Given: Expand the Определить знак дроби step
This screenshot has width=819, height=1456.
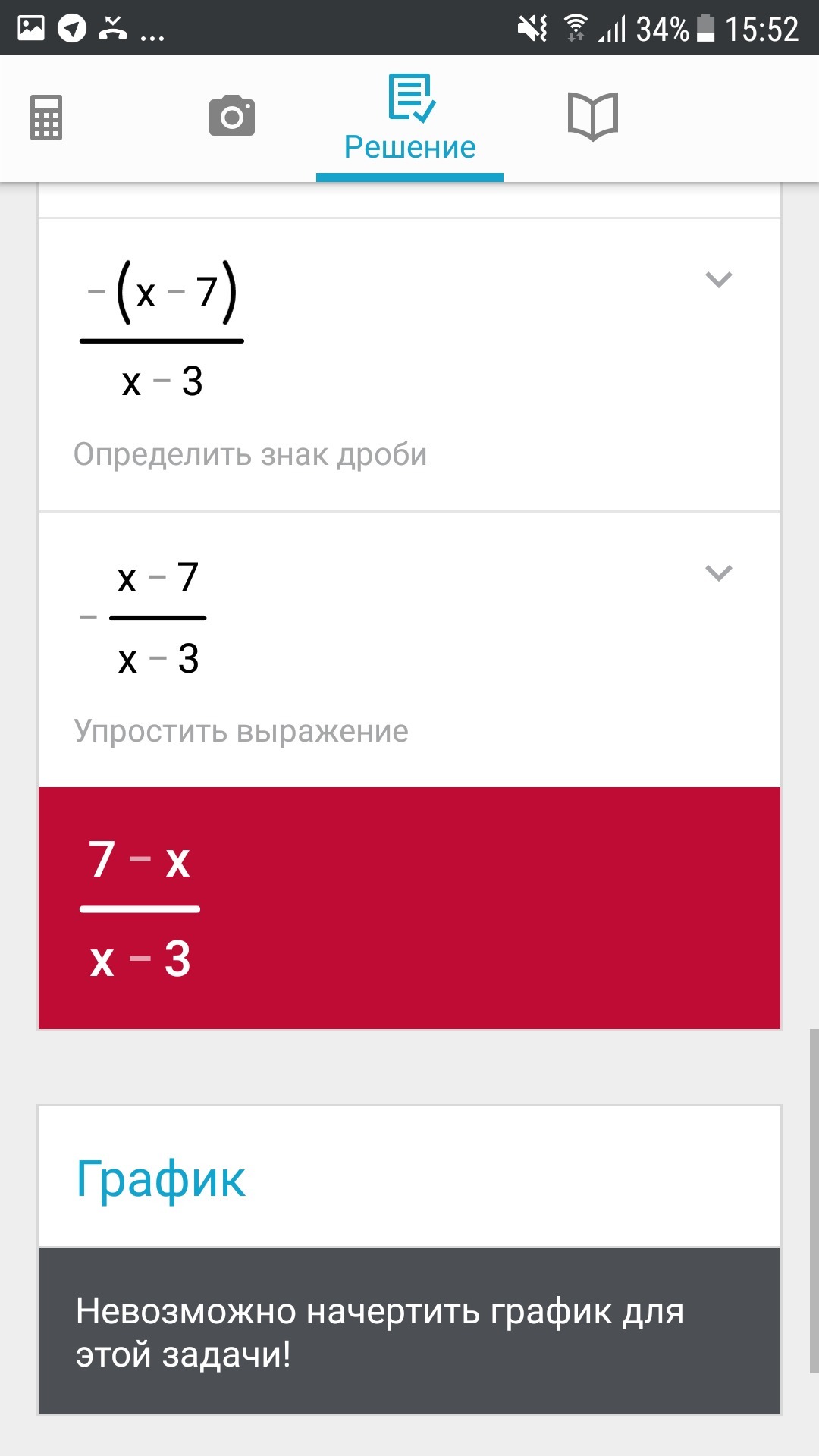Looking at the screenshot, I should click(718, 280).
